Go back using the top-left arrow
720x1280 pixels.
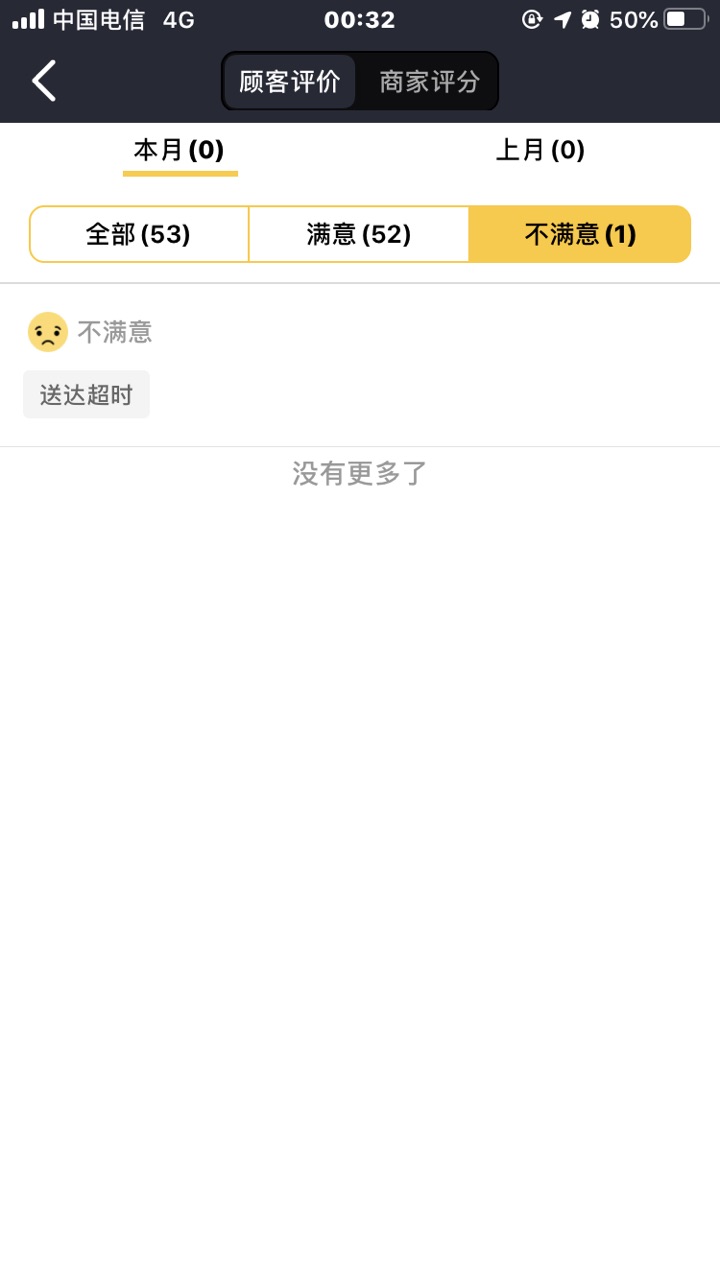pyautogui.click(x=44, y=81)
